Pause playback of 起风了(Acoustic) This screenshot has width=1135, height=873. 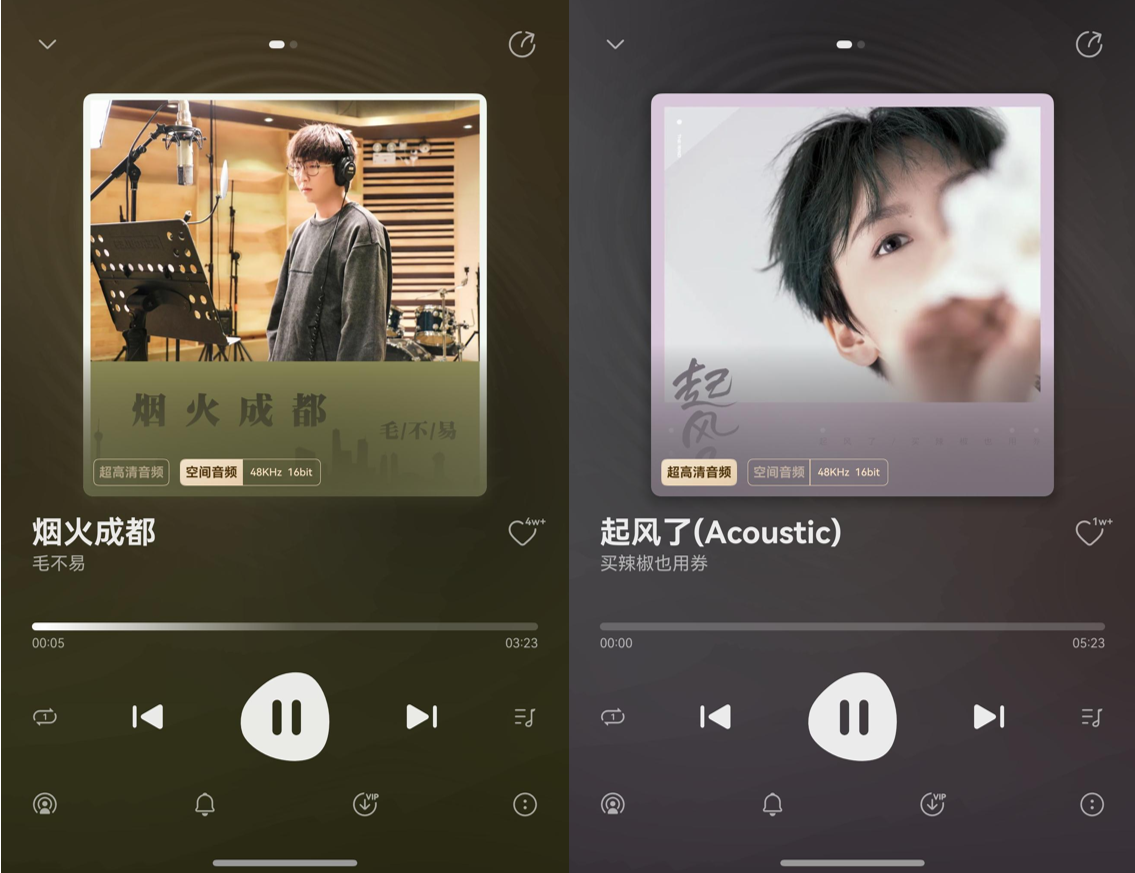(852, 716)
